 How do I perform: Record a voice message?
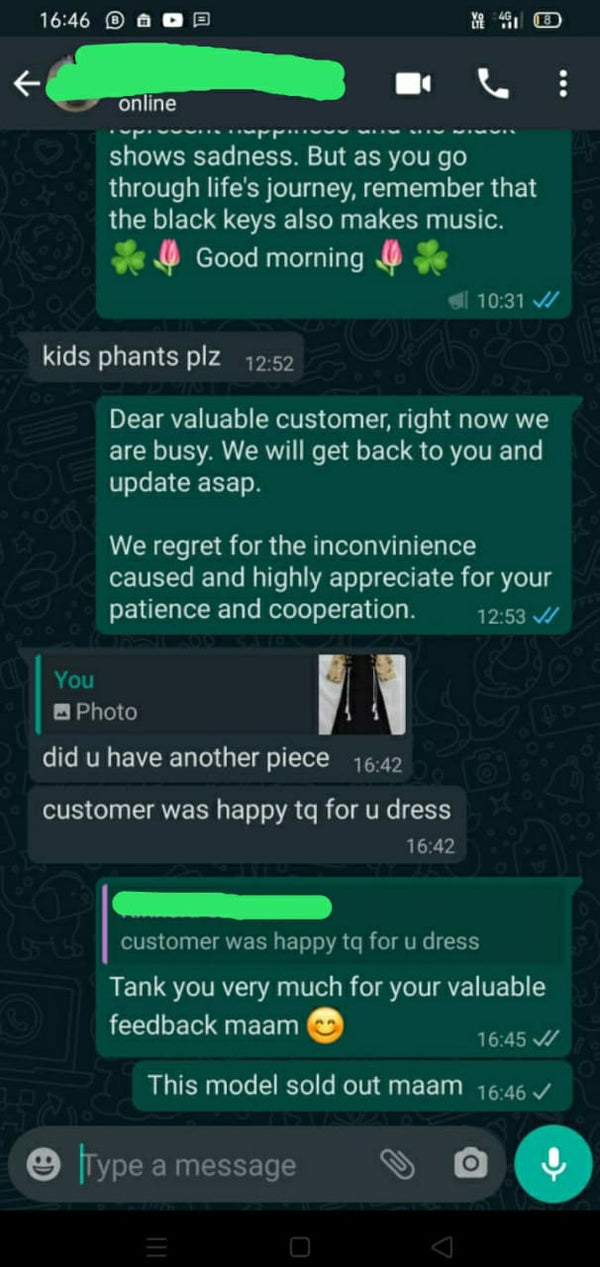(554, 1164)
